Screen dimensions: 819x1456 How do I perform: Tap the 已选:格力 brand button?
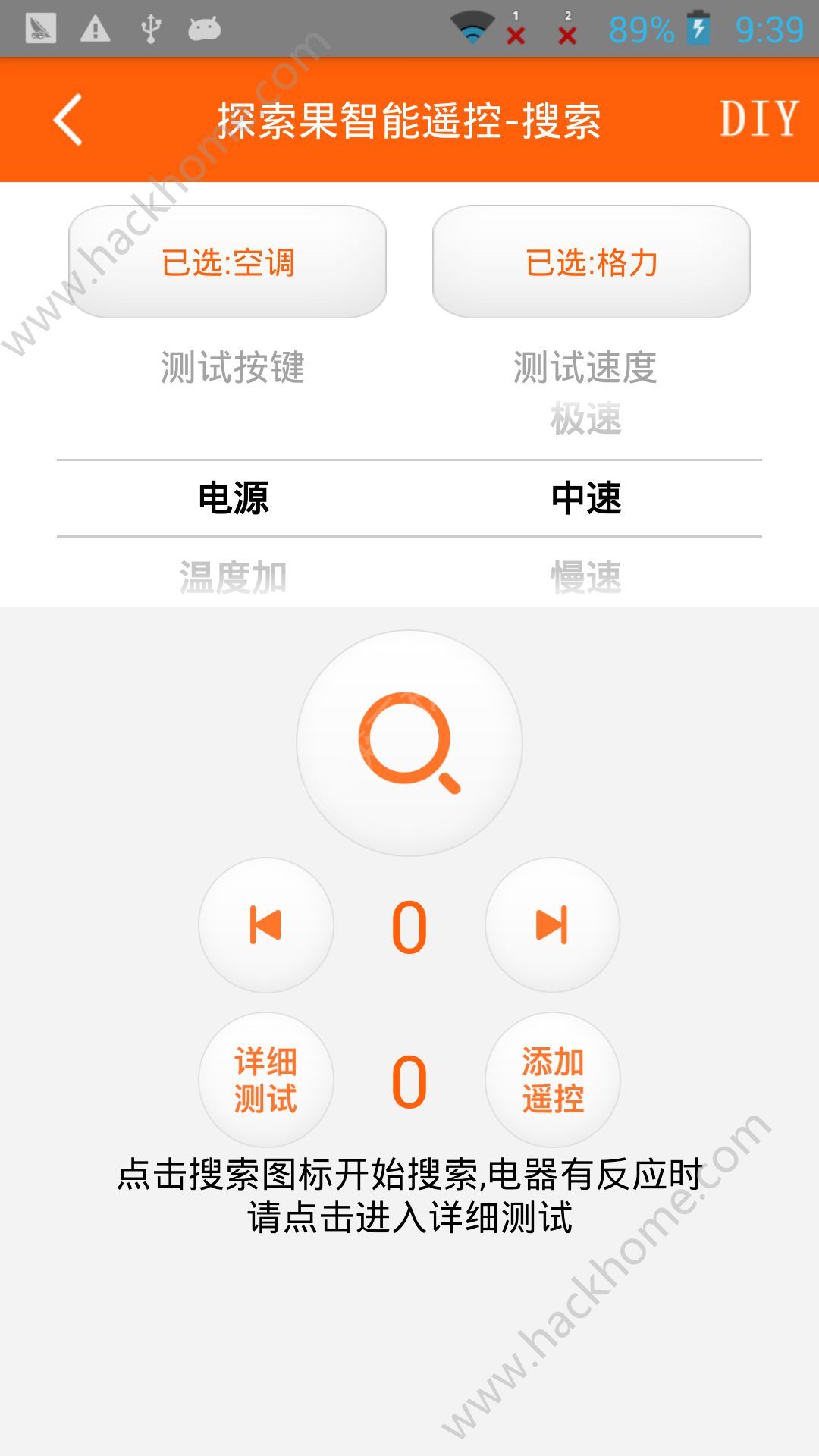591,262
